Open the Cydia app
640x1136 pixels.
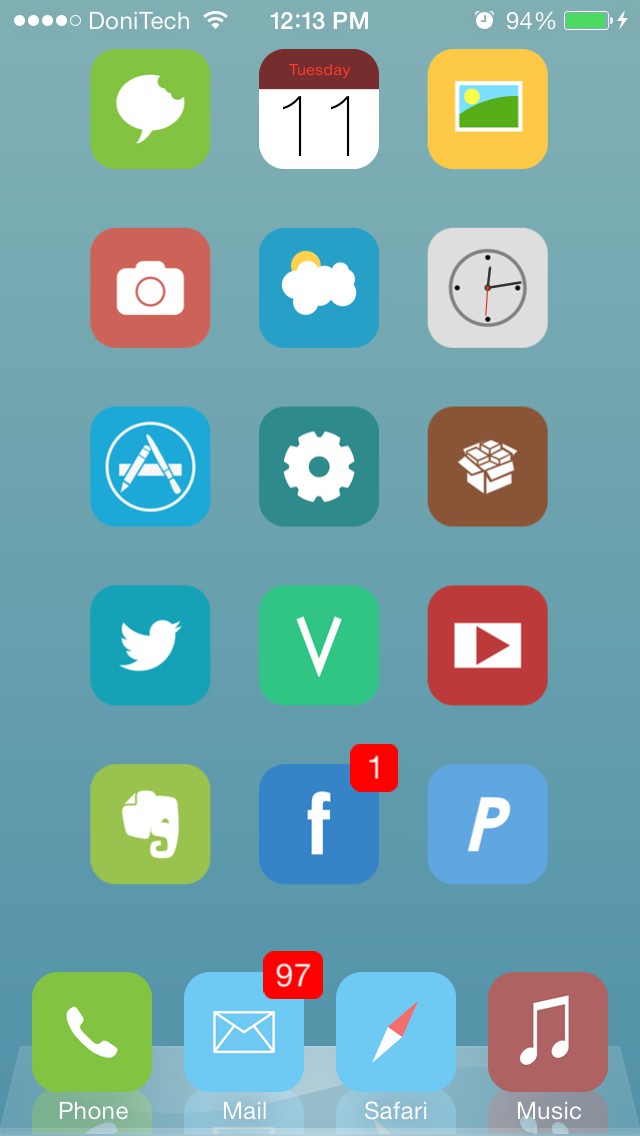pos(488,467)
